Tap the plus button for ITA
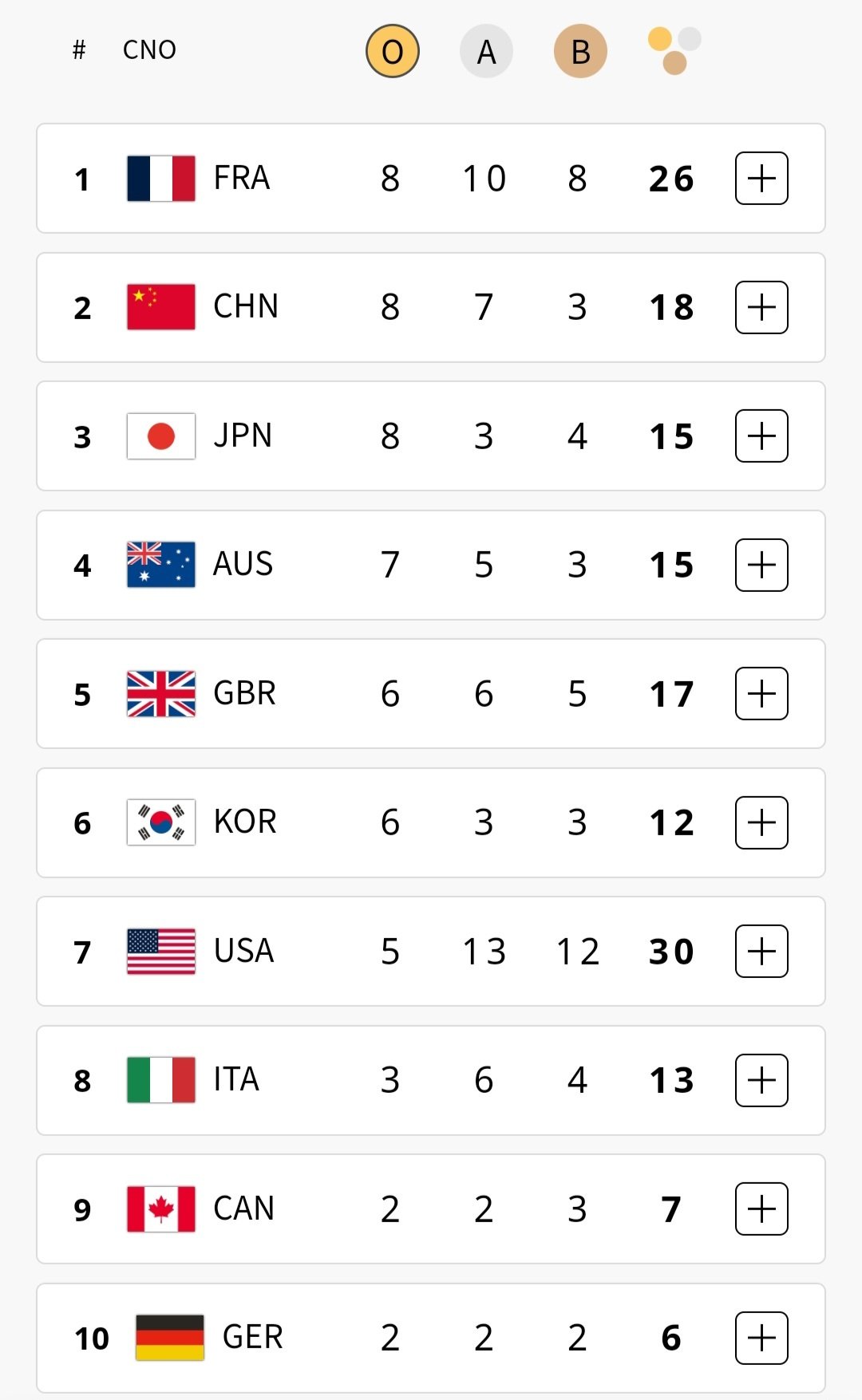The height and width of the screenshot is (1400, 862). coord(761,1080)
